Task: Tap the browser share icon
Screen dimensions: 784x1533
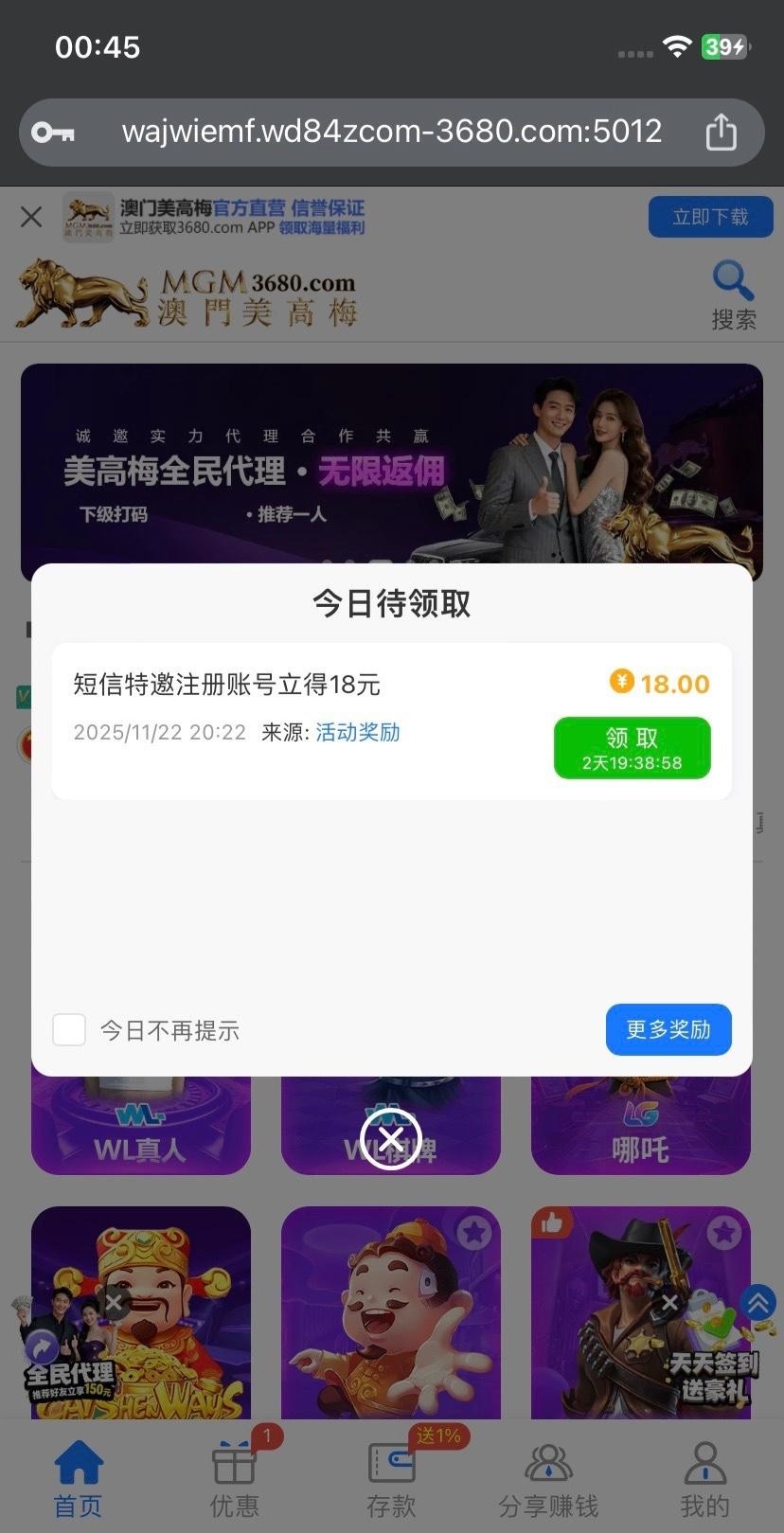Action: click(721, 132)
